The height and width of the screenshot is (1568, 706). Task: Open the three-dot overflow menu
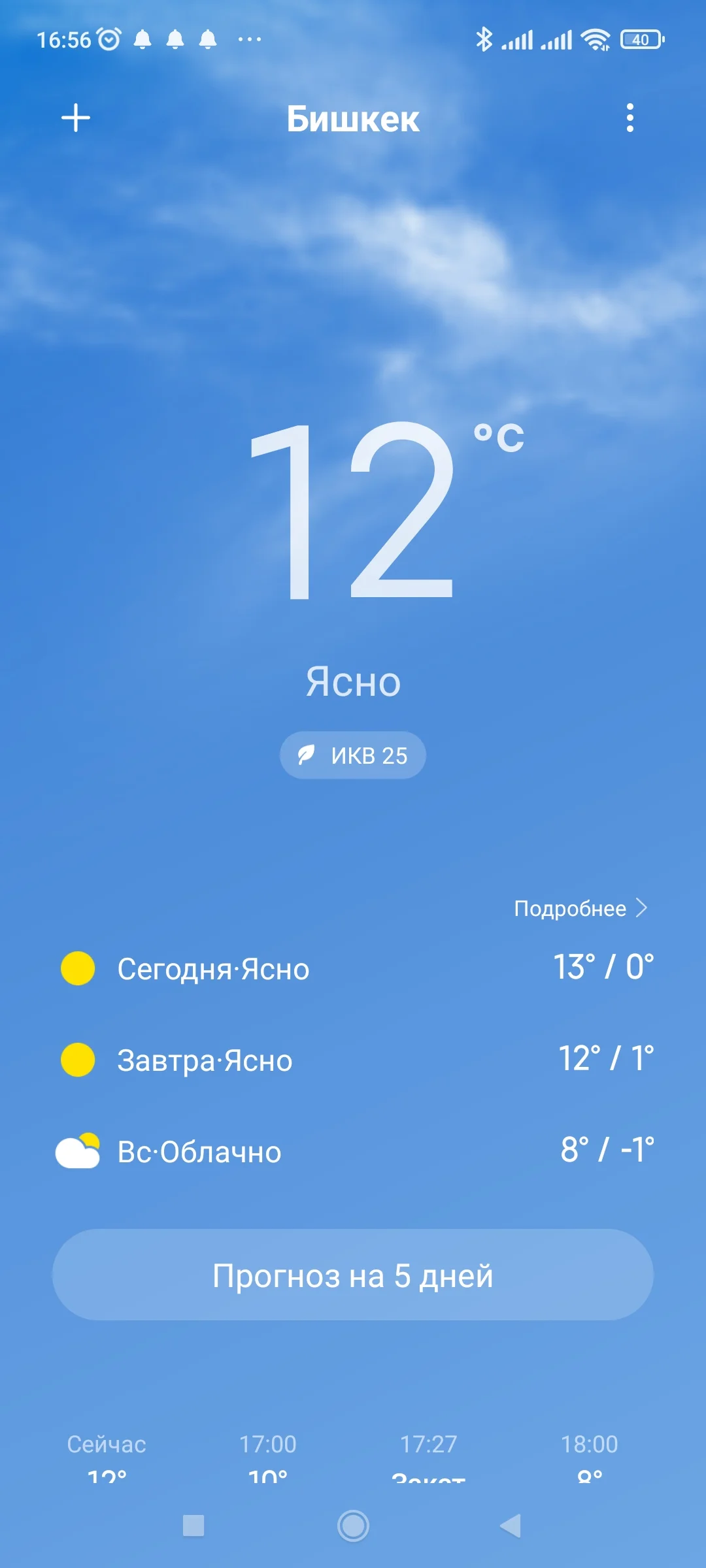[630, 118]
